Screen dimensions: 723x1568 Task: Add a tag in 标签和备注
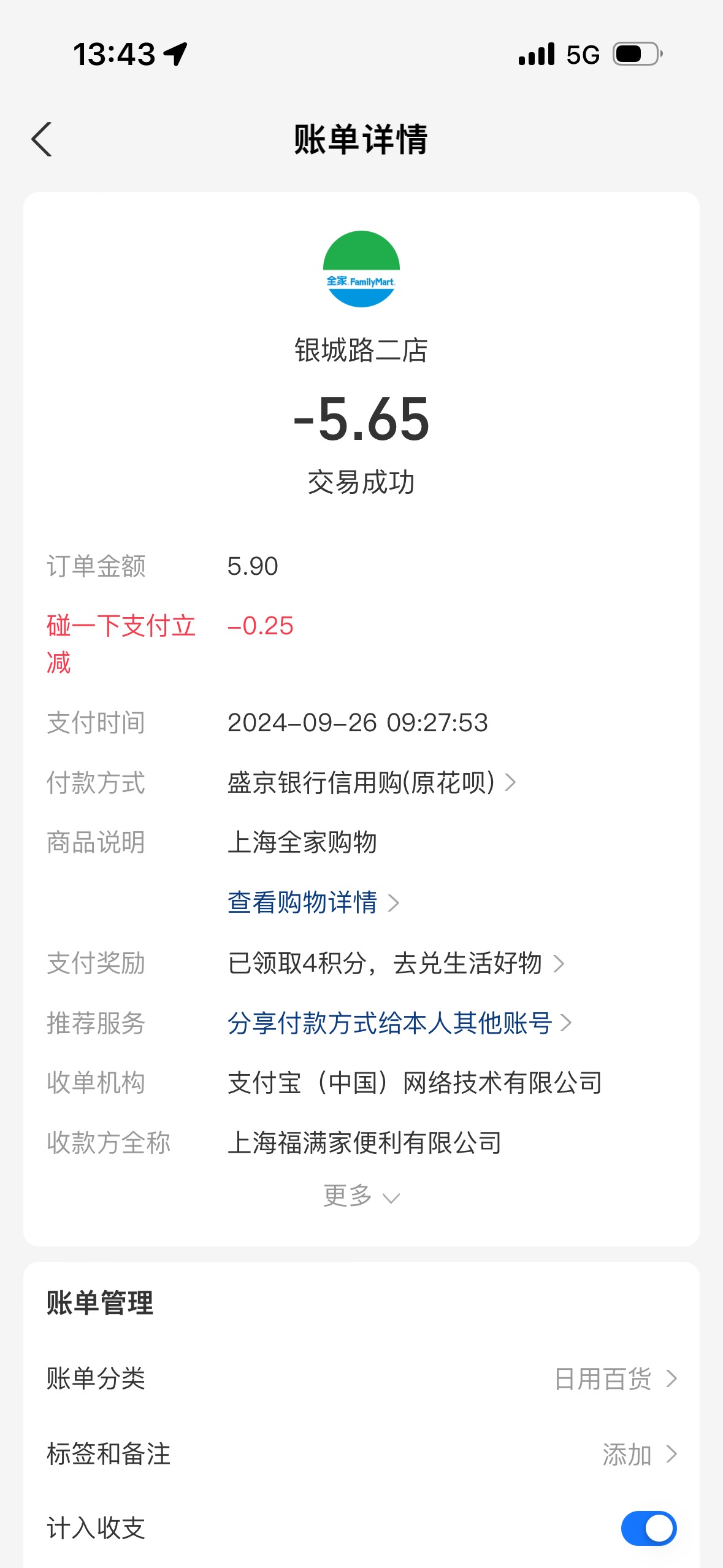[x=361, y=1454]
